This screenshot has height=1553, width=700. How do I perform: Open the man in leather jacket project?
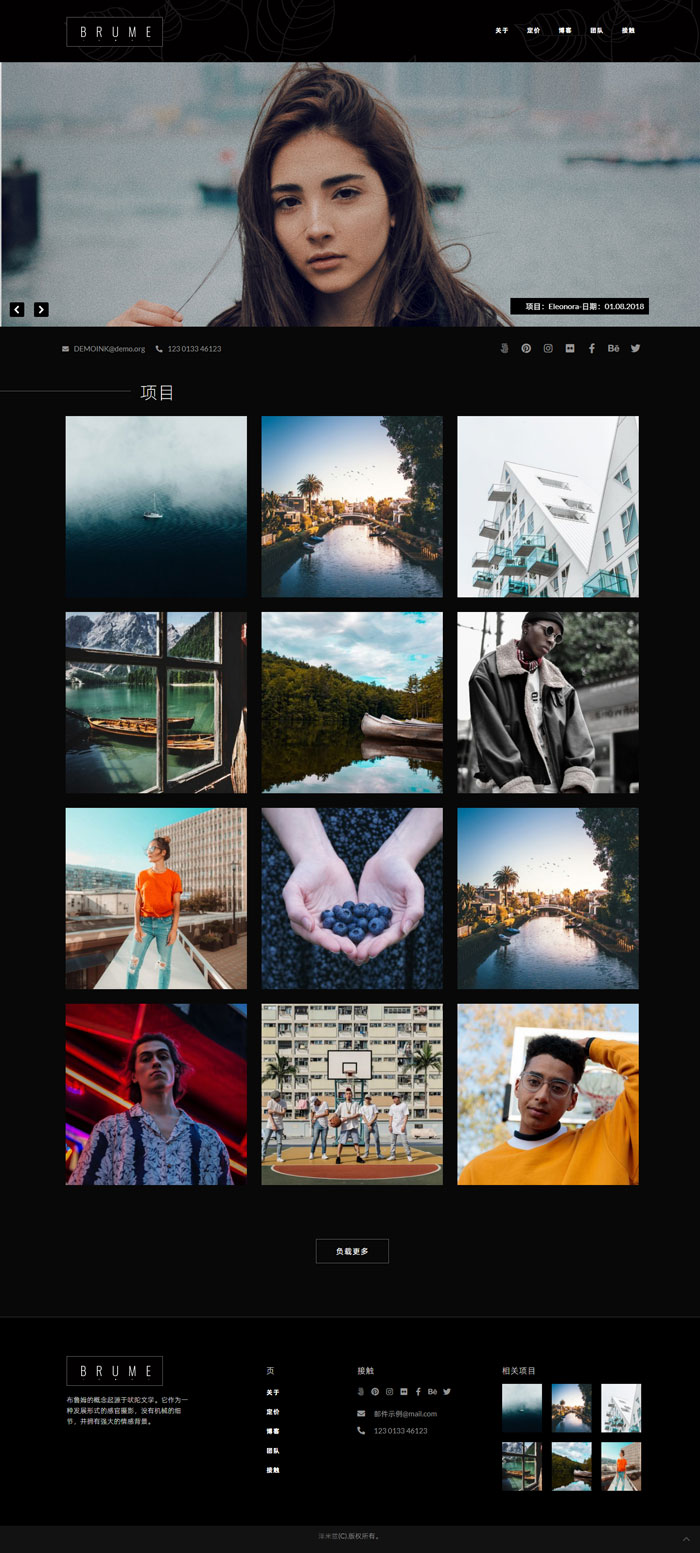(x=547, y=702)
